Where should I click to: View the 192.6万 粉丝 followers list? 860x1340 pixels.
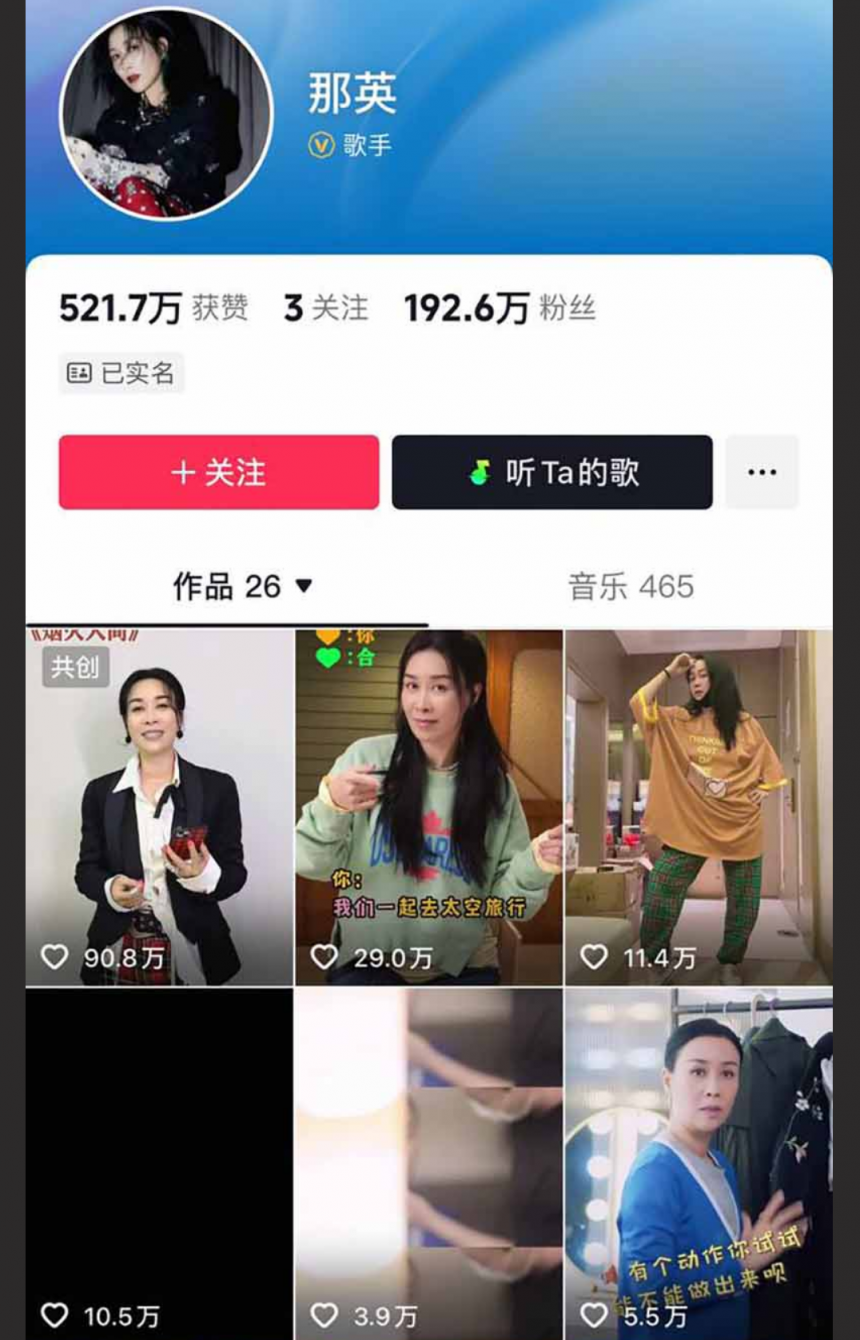[499, 309]
